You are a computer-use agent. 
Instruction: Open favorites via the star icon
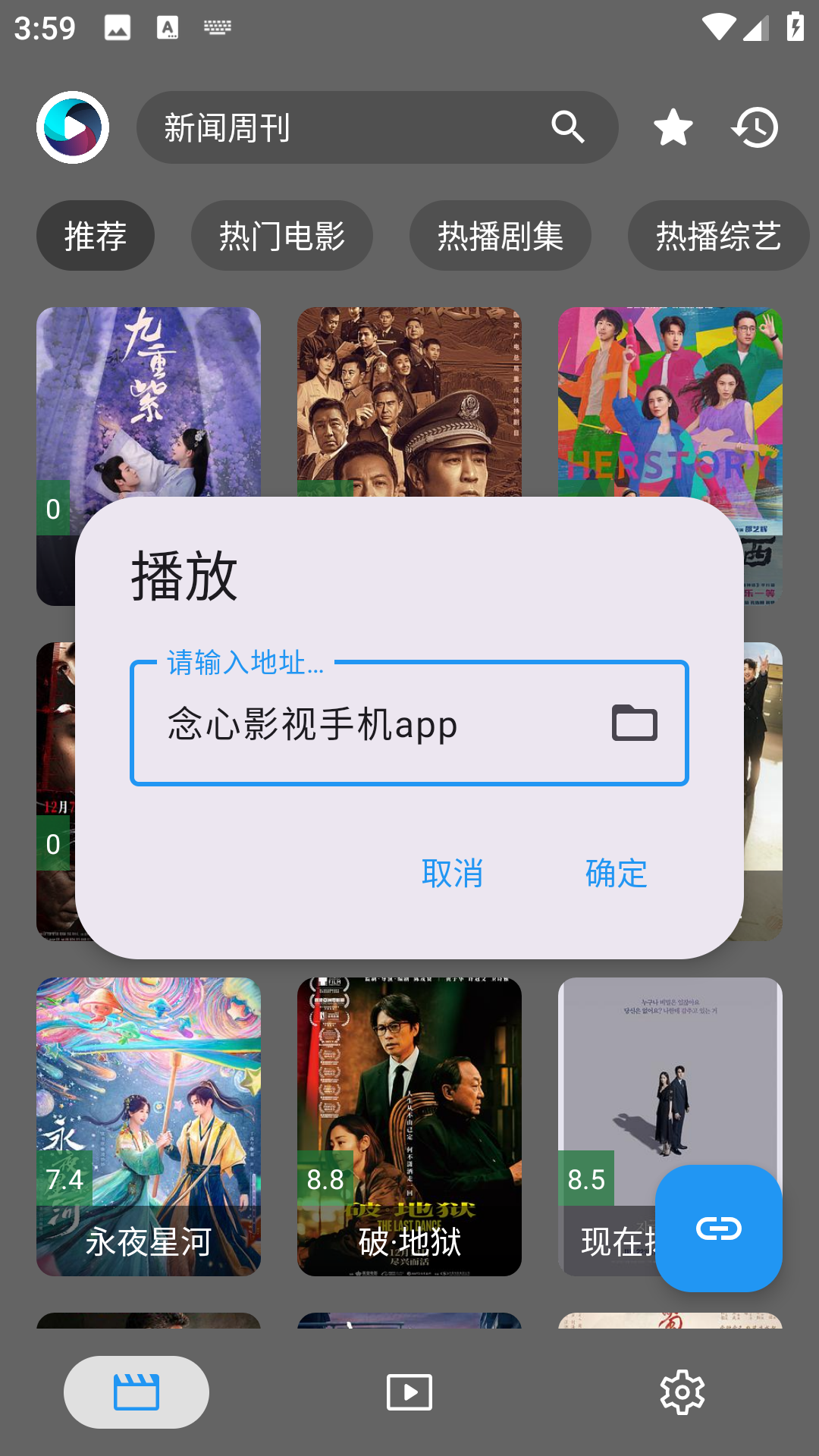tap(673, 127)
